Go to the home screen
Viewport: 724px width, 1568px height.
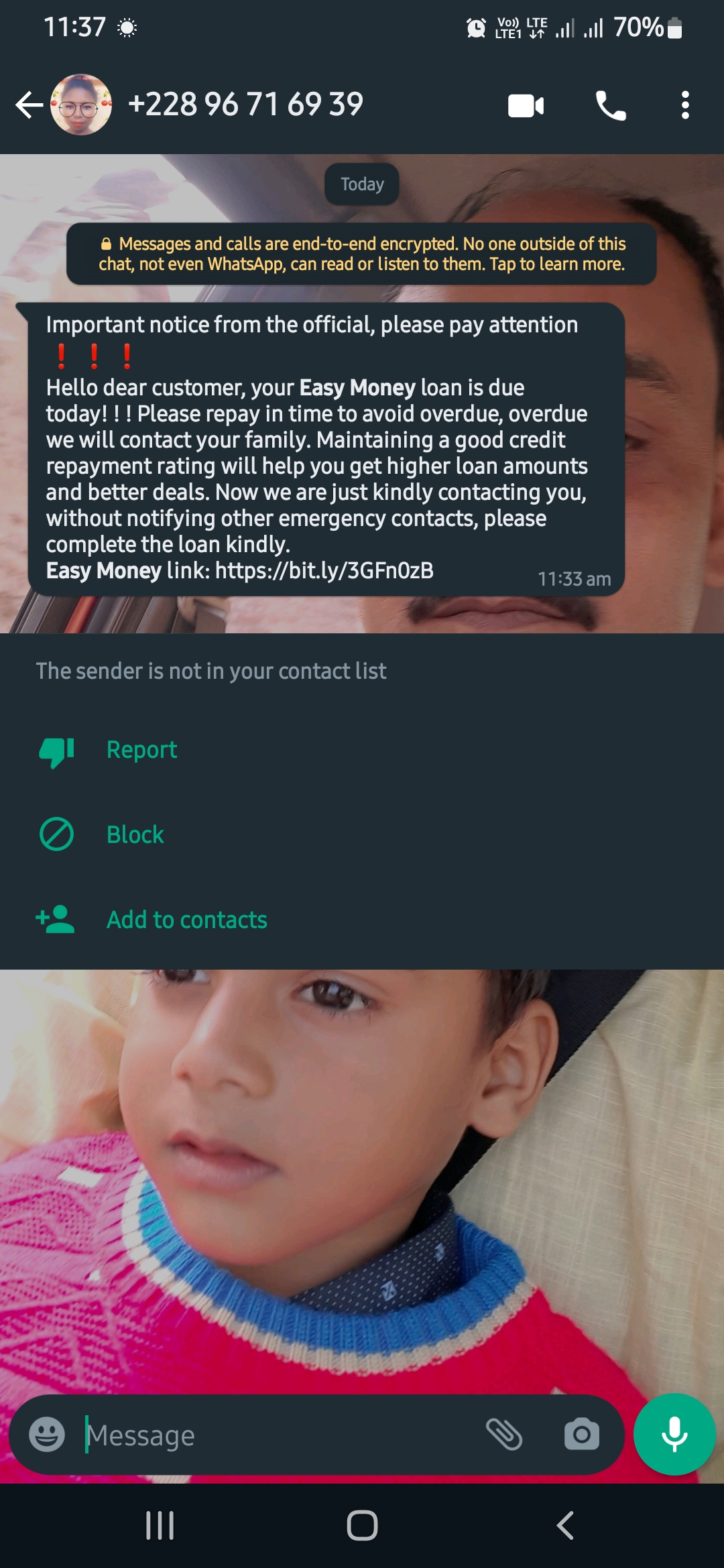click(x=362, y=1526)
